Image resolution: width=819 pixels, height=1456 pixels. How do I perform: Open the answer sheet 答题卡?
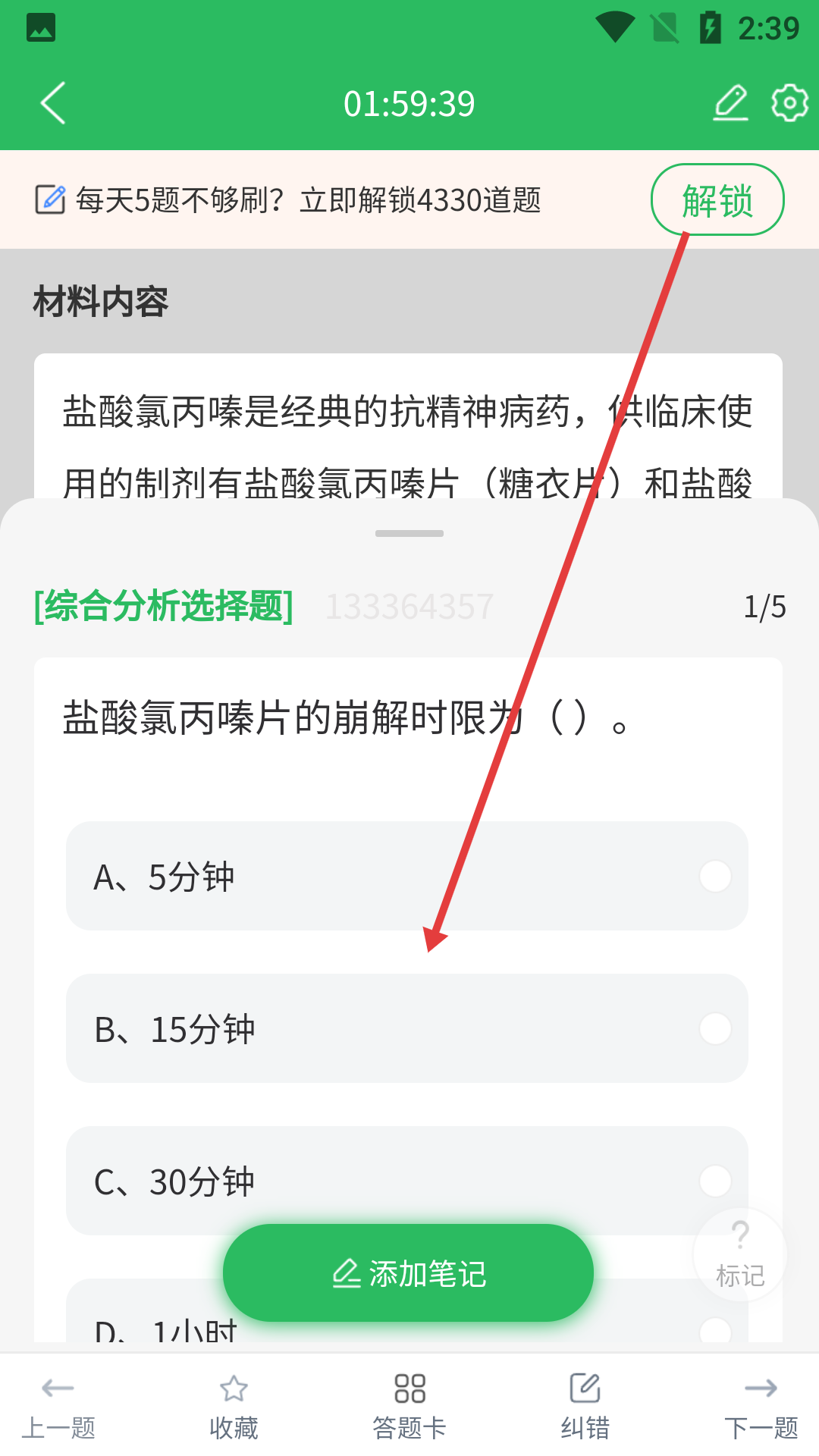click(x=409, y=1407)
